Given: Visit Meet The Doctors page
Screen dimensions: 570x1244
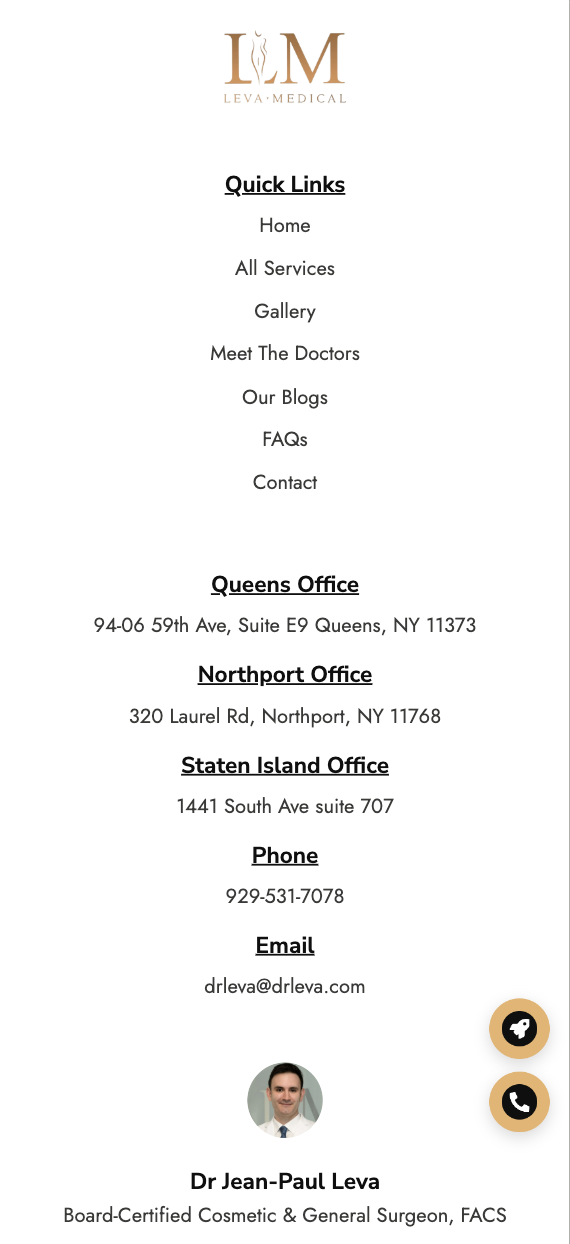Looking at the screenshot, I should point(285,353).
